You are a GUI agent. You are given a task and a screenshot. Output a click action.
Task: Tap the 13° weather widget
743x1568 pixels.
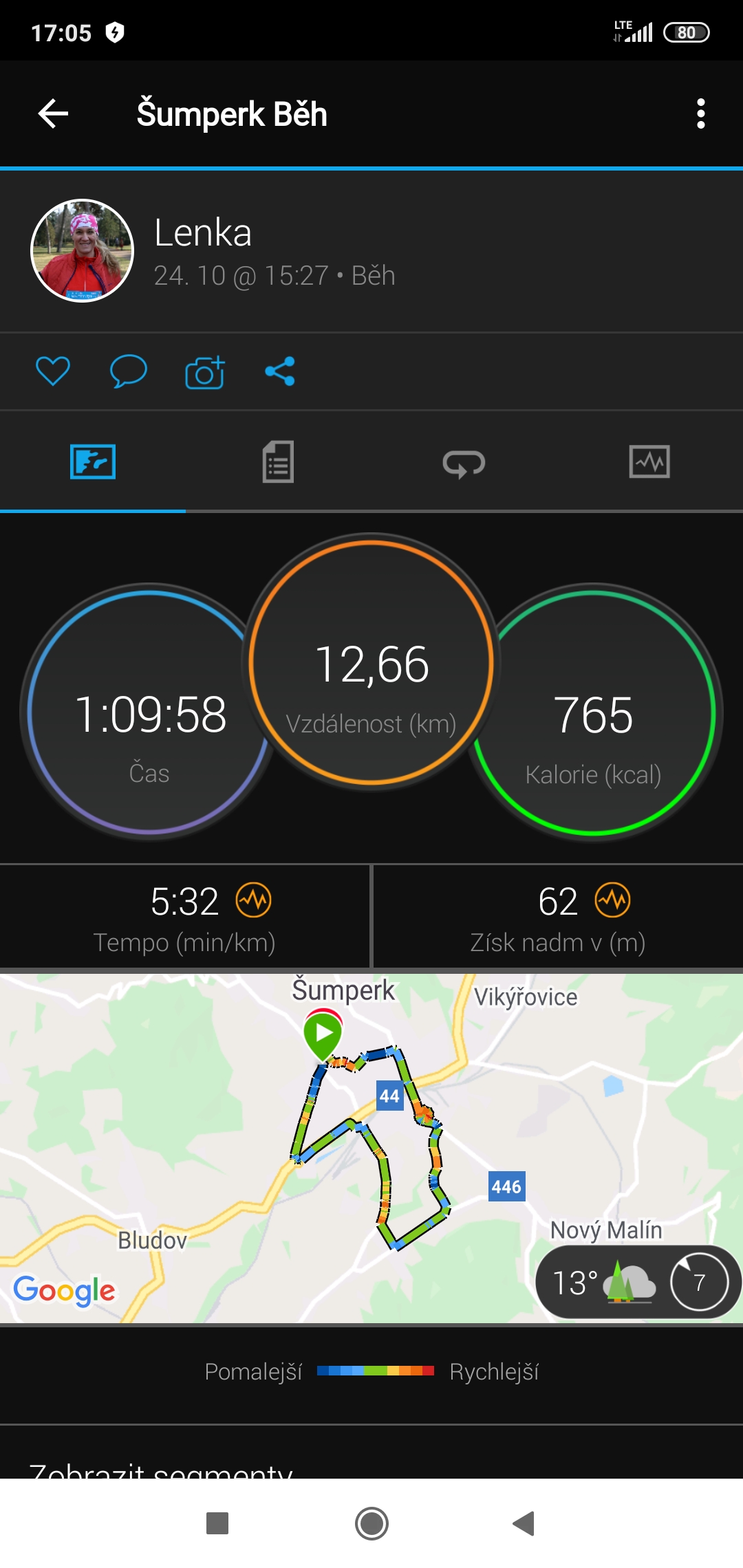pos(638,1282)
